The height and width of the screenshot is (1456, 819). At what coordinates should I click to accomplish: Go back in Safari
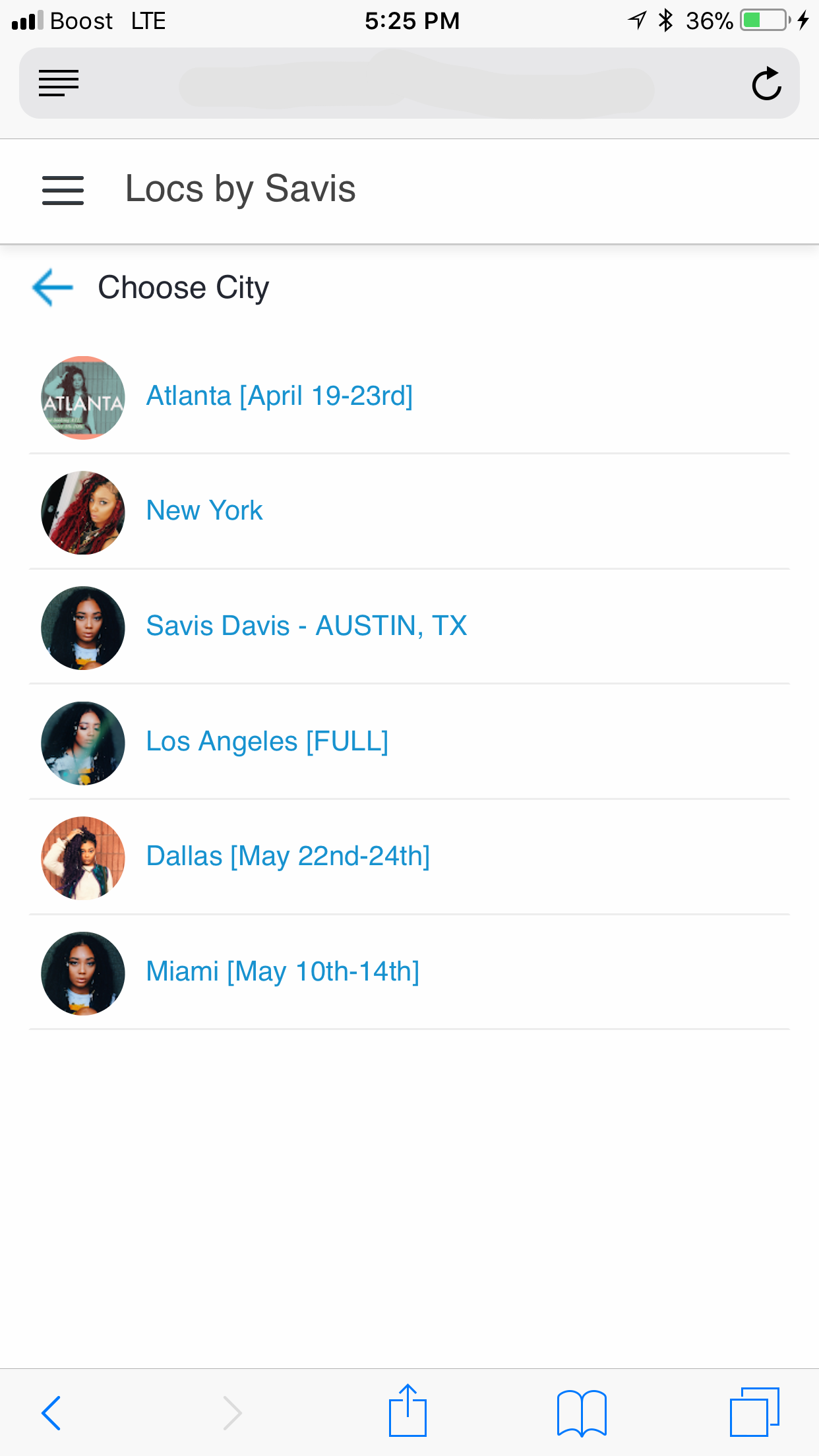[x=51, y=1412]
